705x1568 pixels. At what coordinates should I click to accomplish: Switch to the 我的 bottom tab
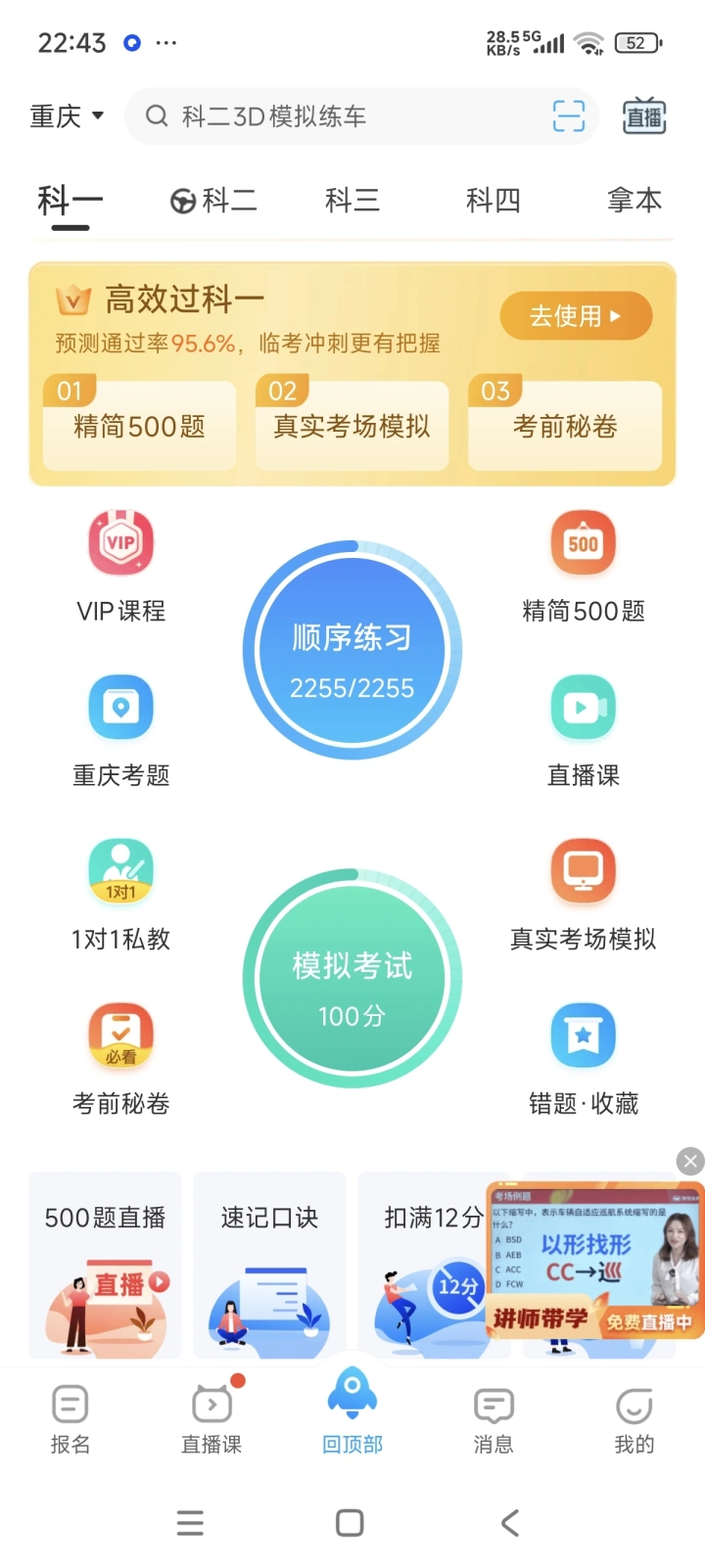(634, 1419)
